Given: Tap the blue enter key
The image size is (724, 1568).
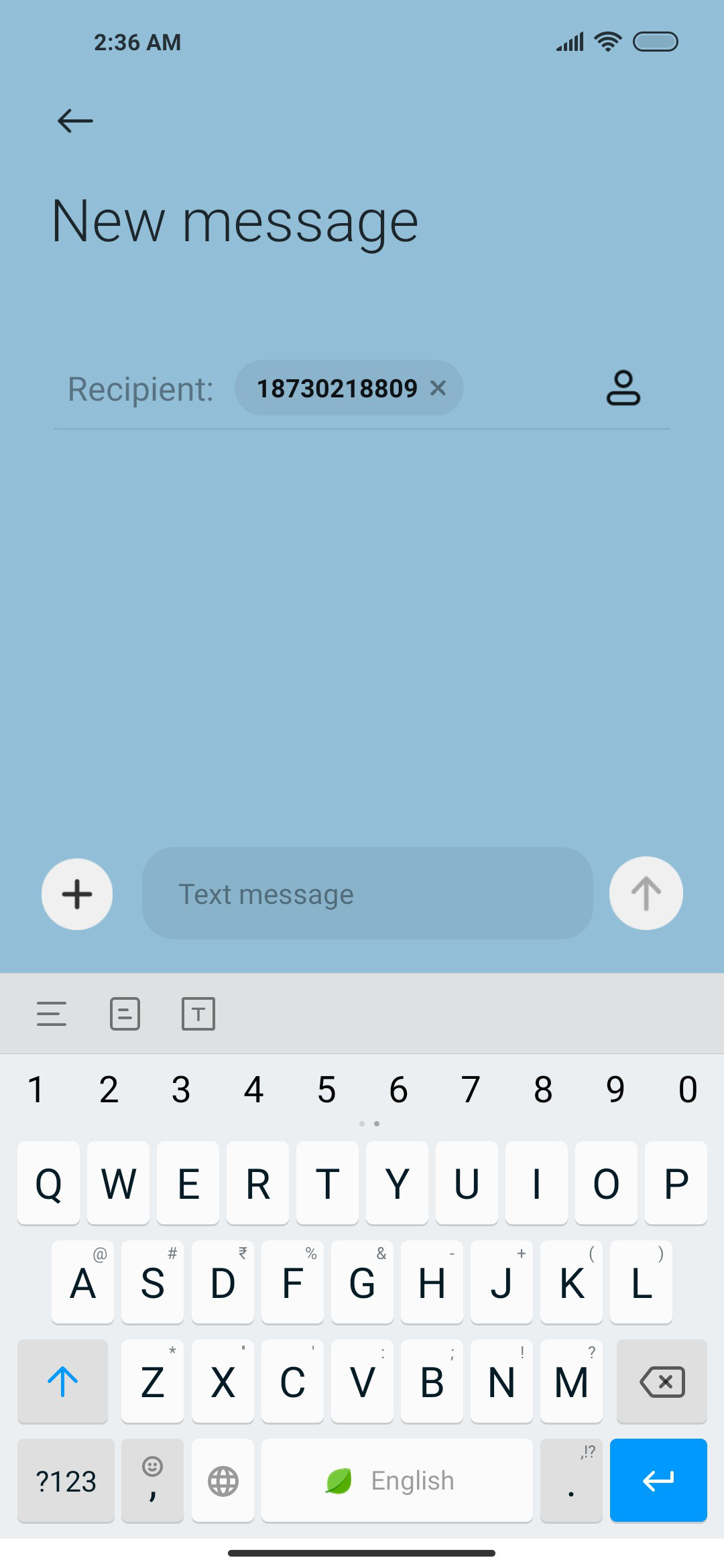Looking at the screenshot, I should coord(658,1480).
